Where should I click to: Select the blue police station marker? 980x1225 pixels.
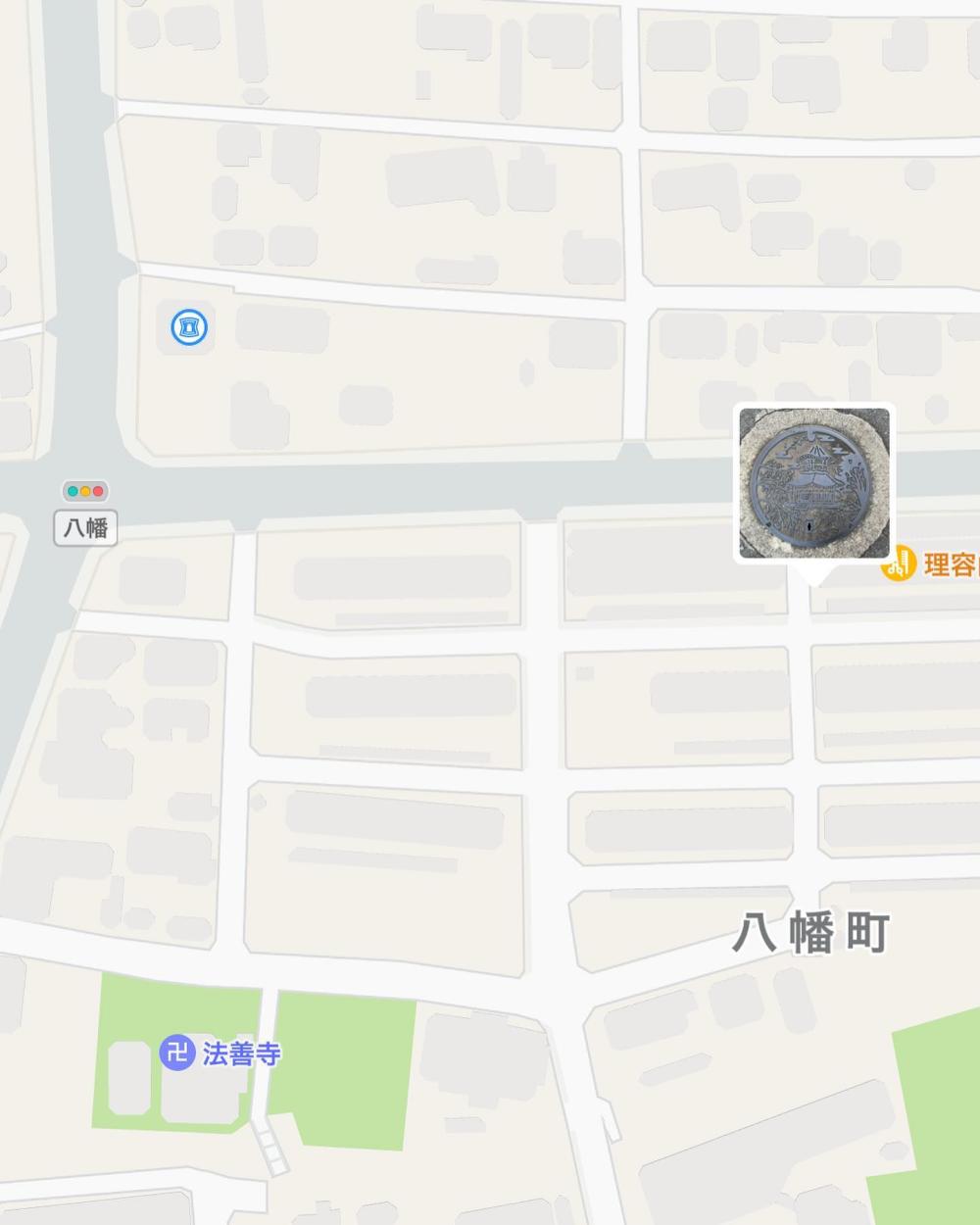(188, 326)
